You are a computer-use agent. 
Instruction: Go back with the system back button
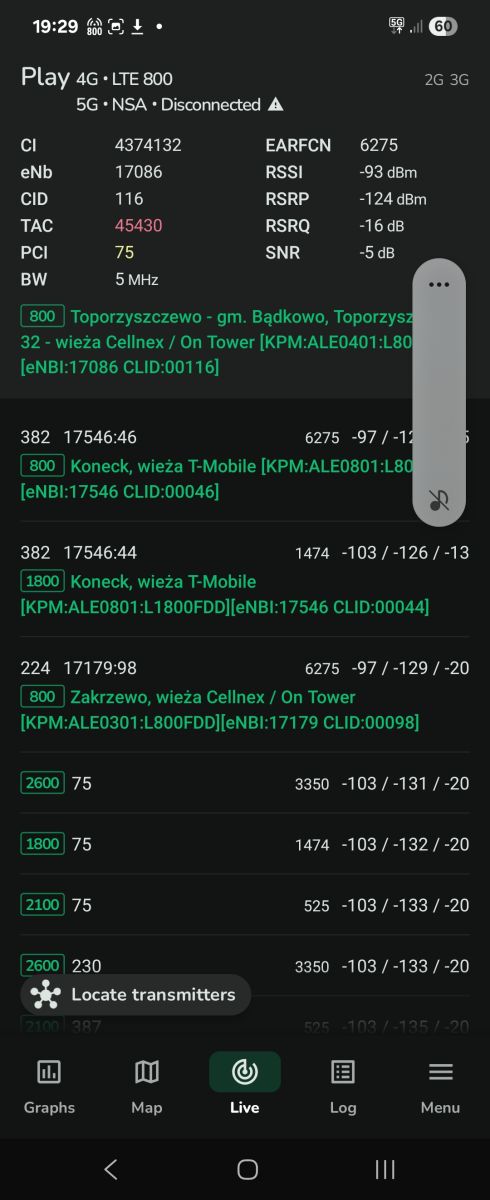pyautogui.click(x=111, y=1169)
